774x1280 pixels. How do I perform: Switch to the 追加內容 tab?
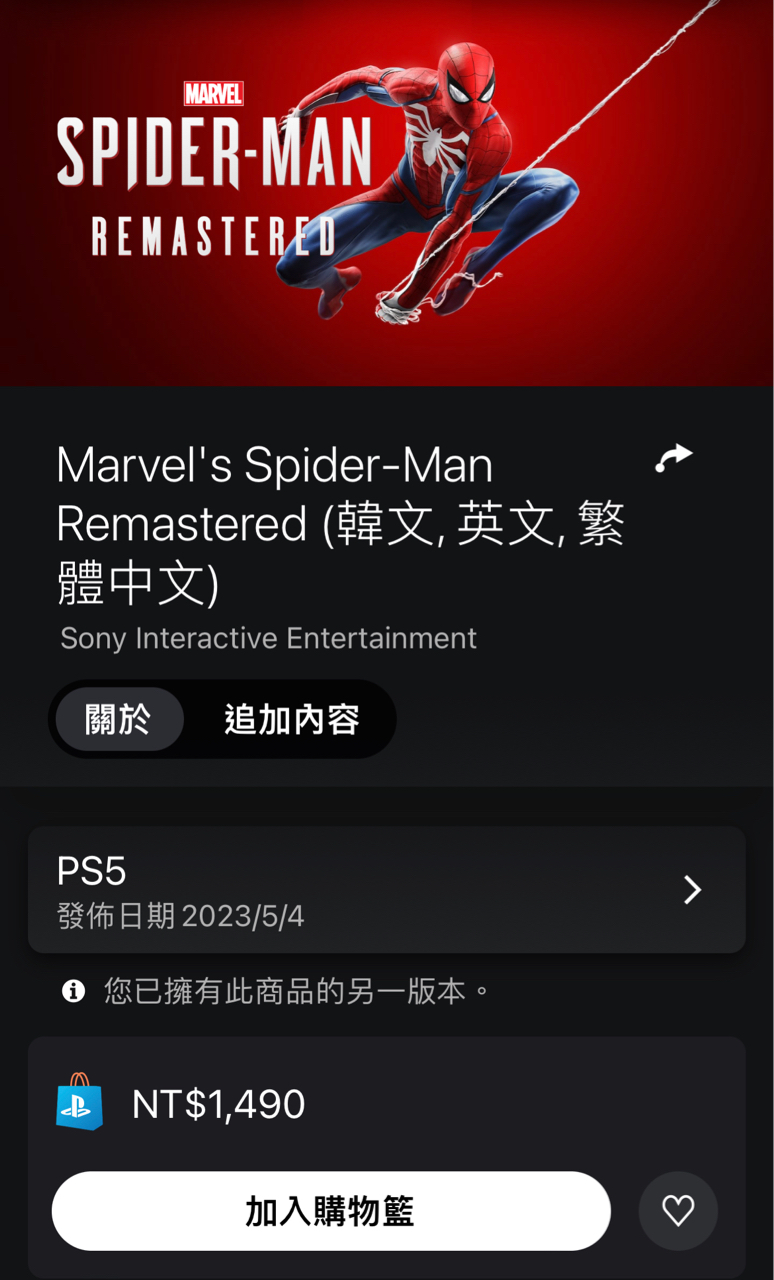tap(291, 719)
